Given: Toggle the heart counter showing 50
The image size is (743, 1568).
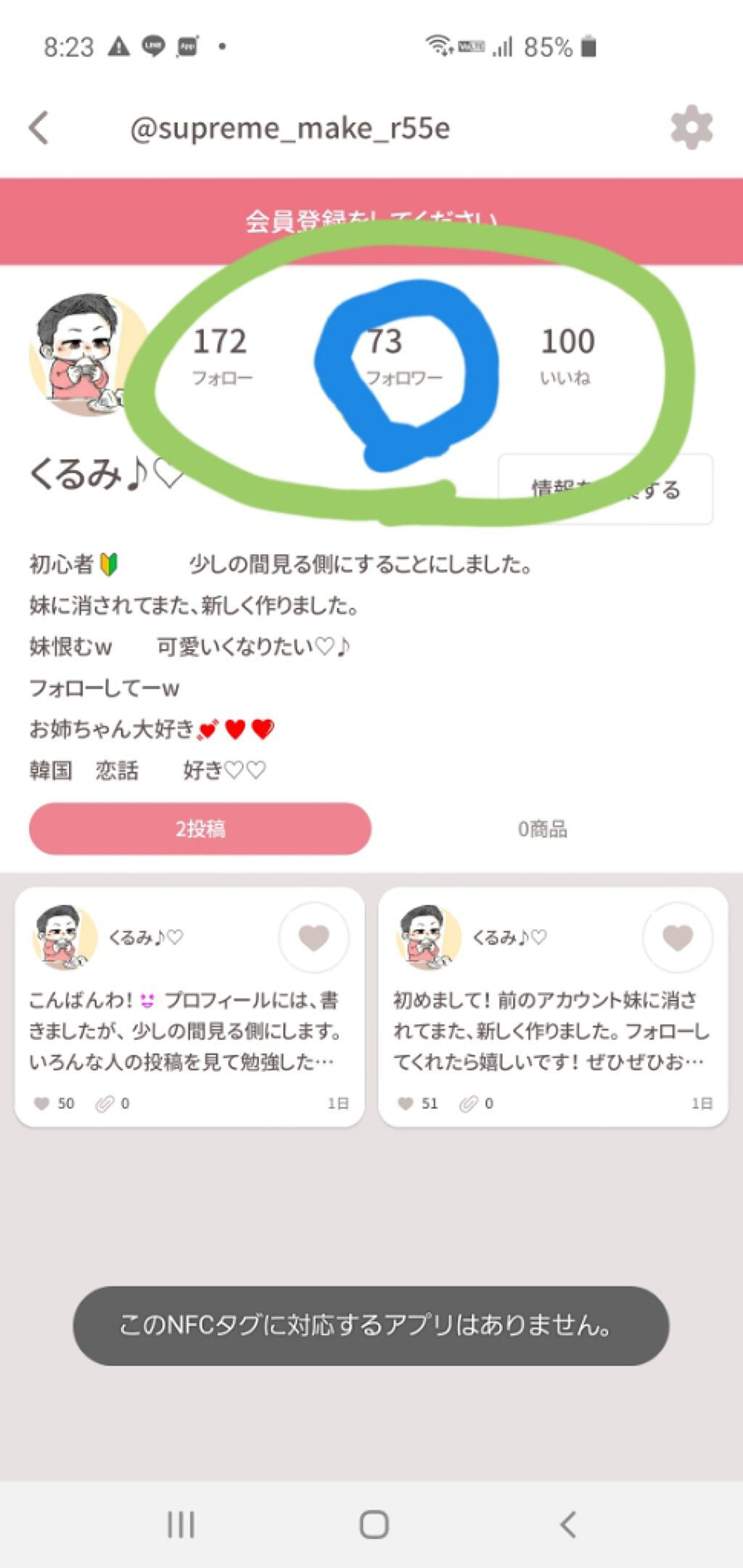Looking at the screenshot, I should click(x=41, y=1103).
